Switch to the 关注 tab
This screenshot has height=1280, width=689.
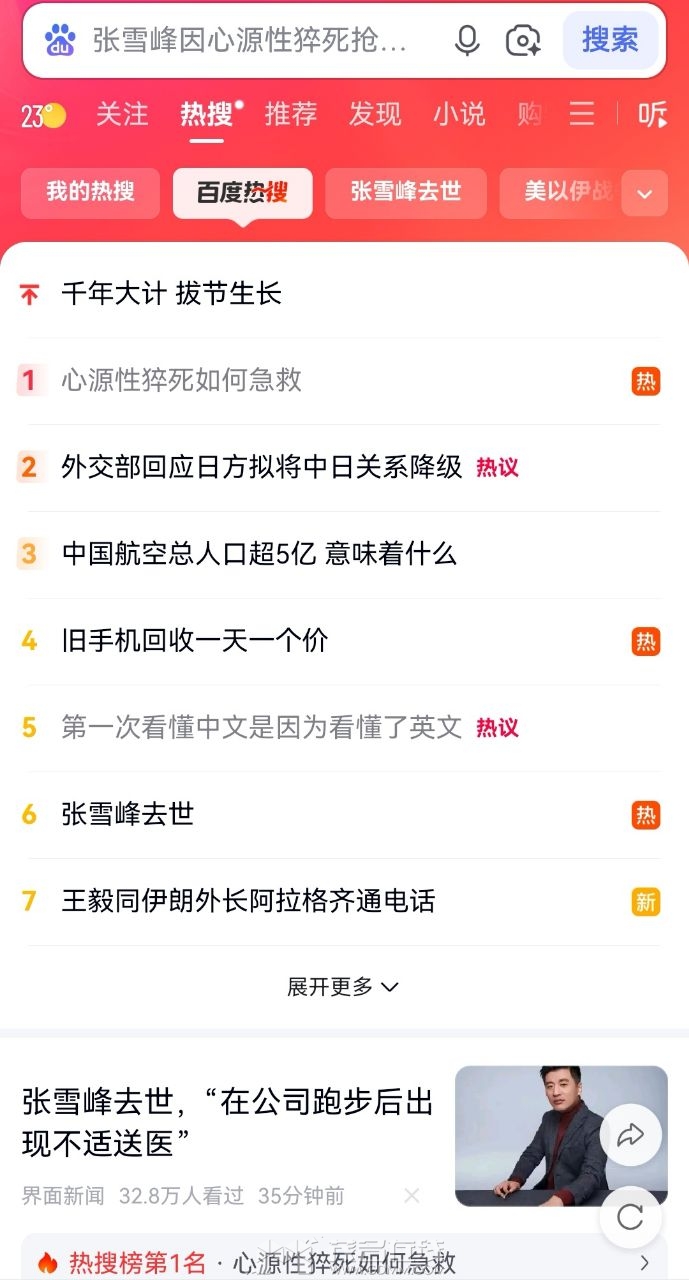(122, 114)
